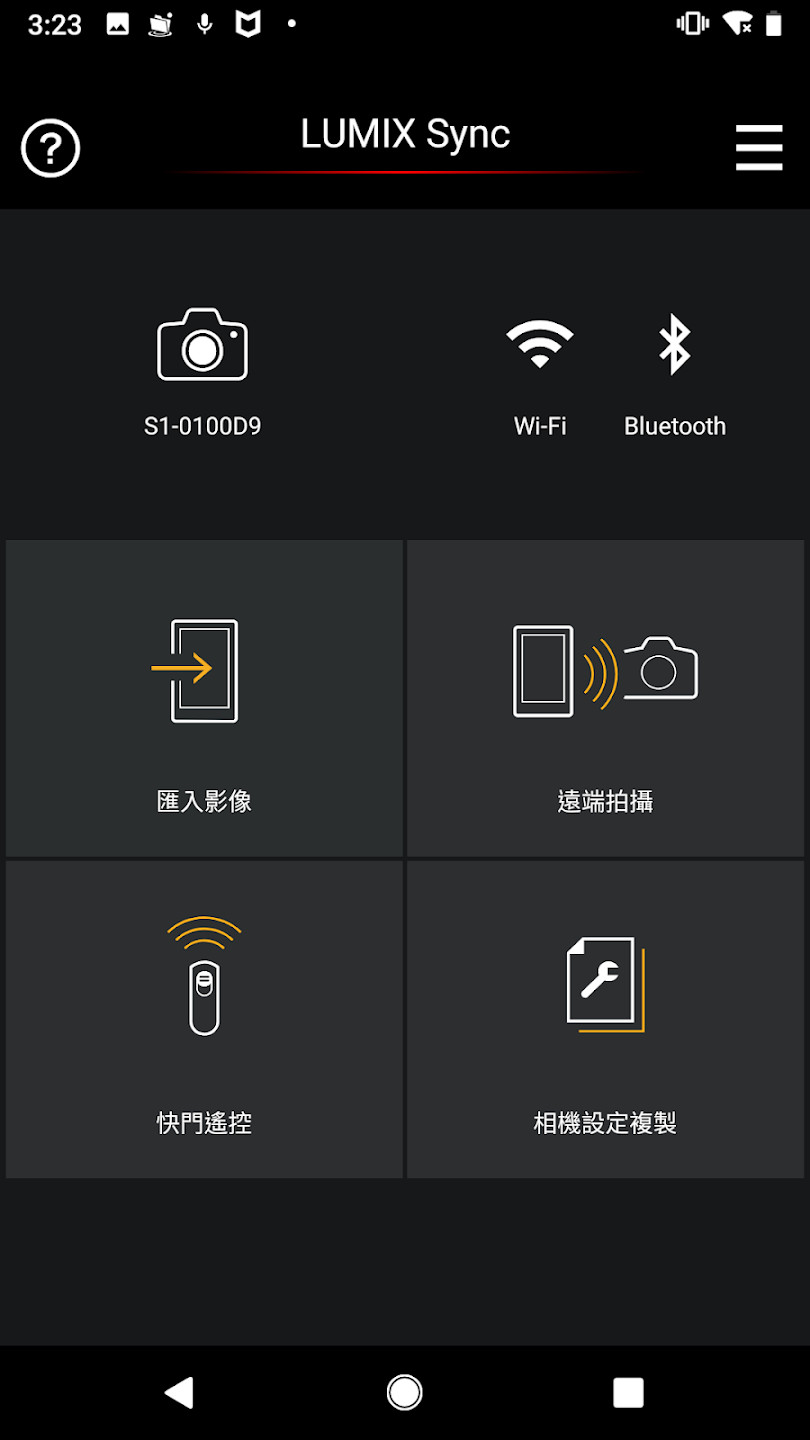The width and height of the screenshot is (810, 1440).
Task: Open recent apps with the square button
Action: click(x=628, y=1392)
